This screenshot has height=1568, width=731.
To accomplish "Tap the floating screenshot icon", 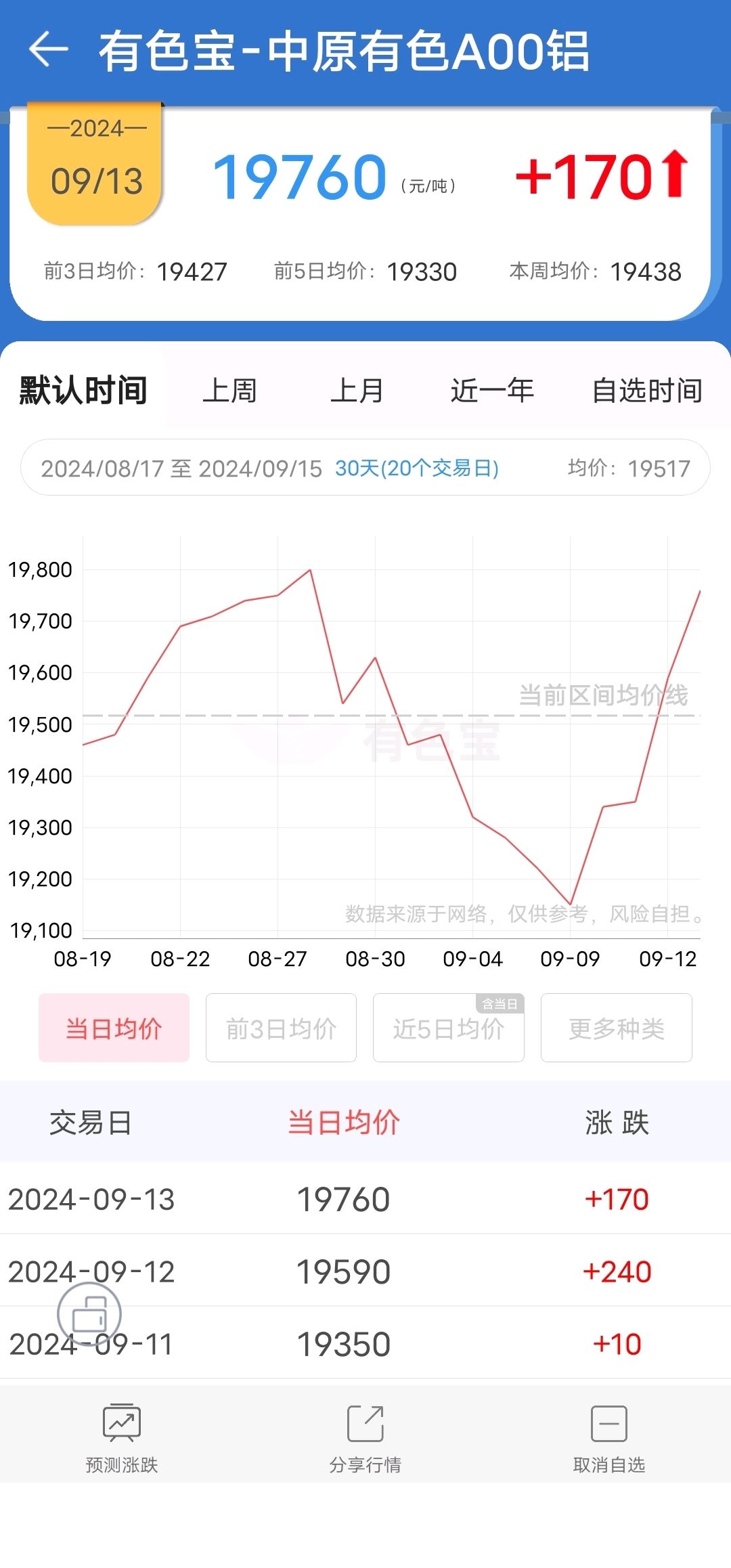I will tap(89, 1314).
